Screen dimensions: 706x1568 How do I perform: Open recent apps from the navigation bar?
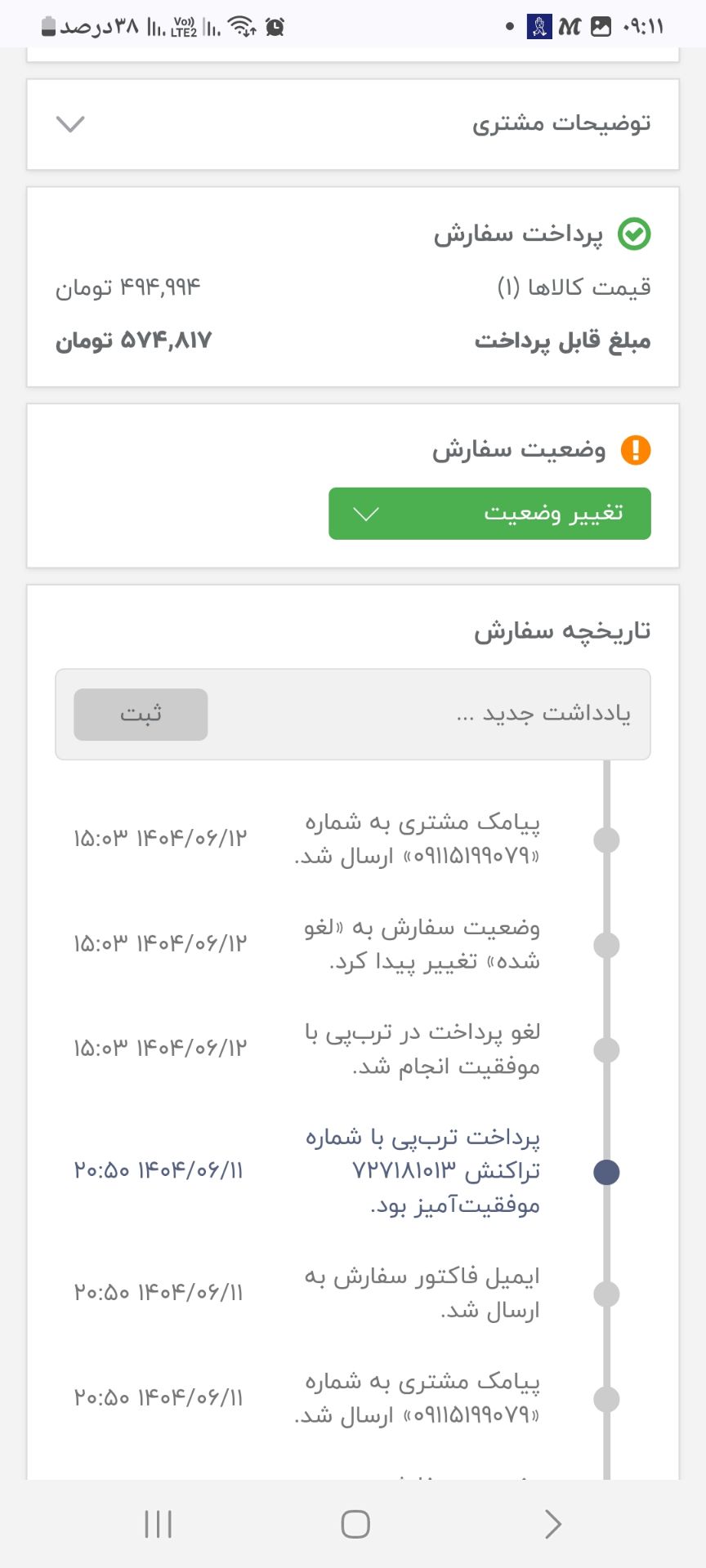pos(158,1524)
